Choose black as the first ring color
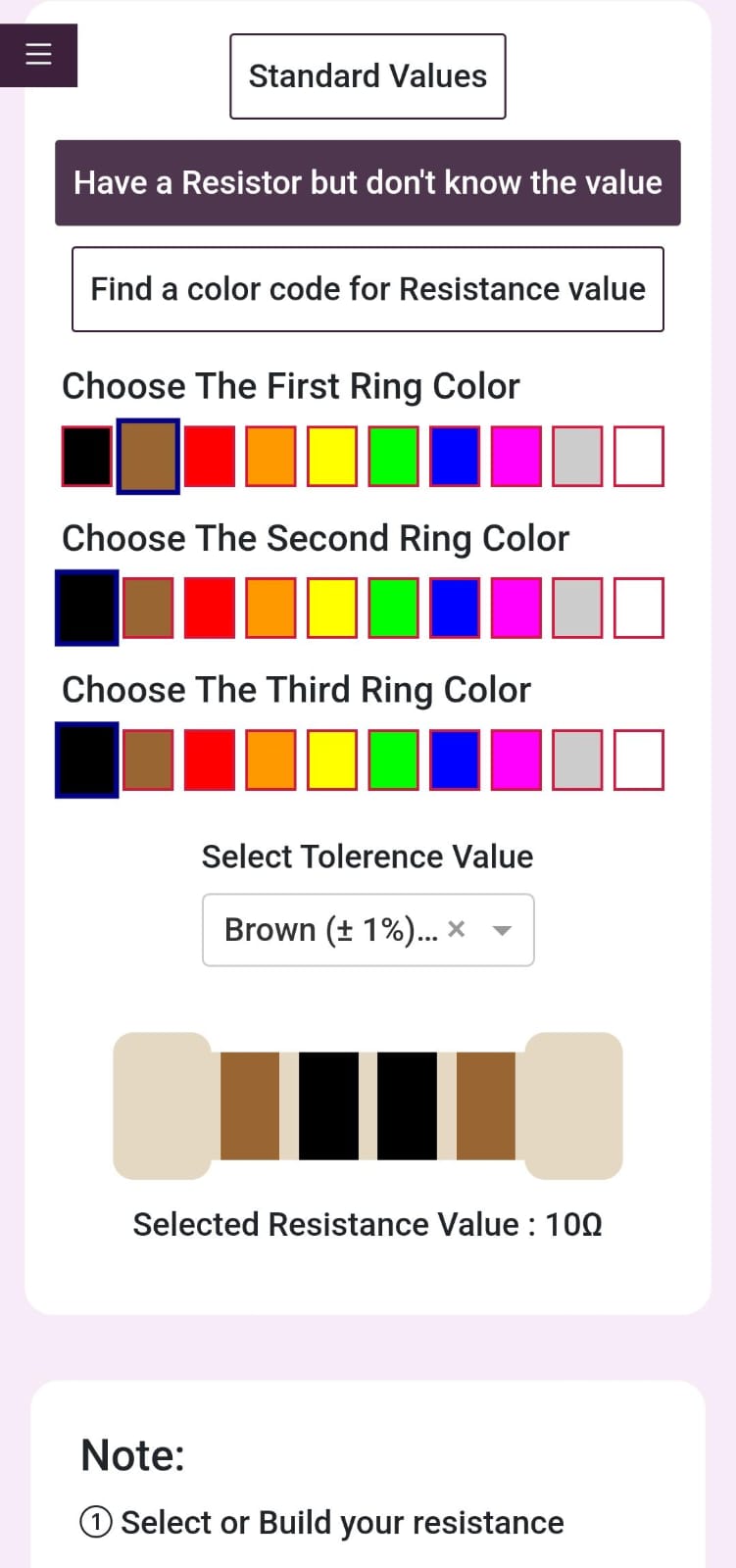This screenshot has height=1568, width=736. point(87,456)
